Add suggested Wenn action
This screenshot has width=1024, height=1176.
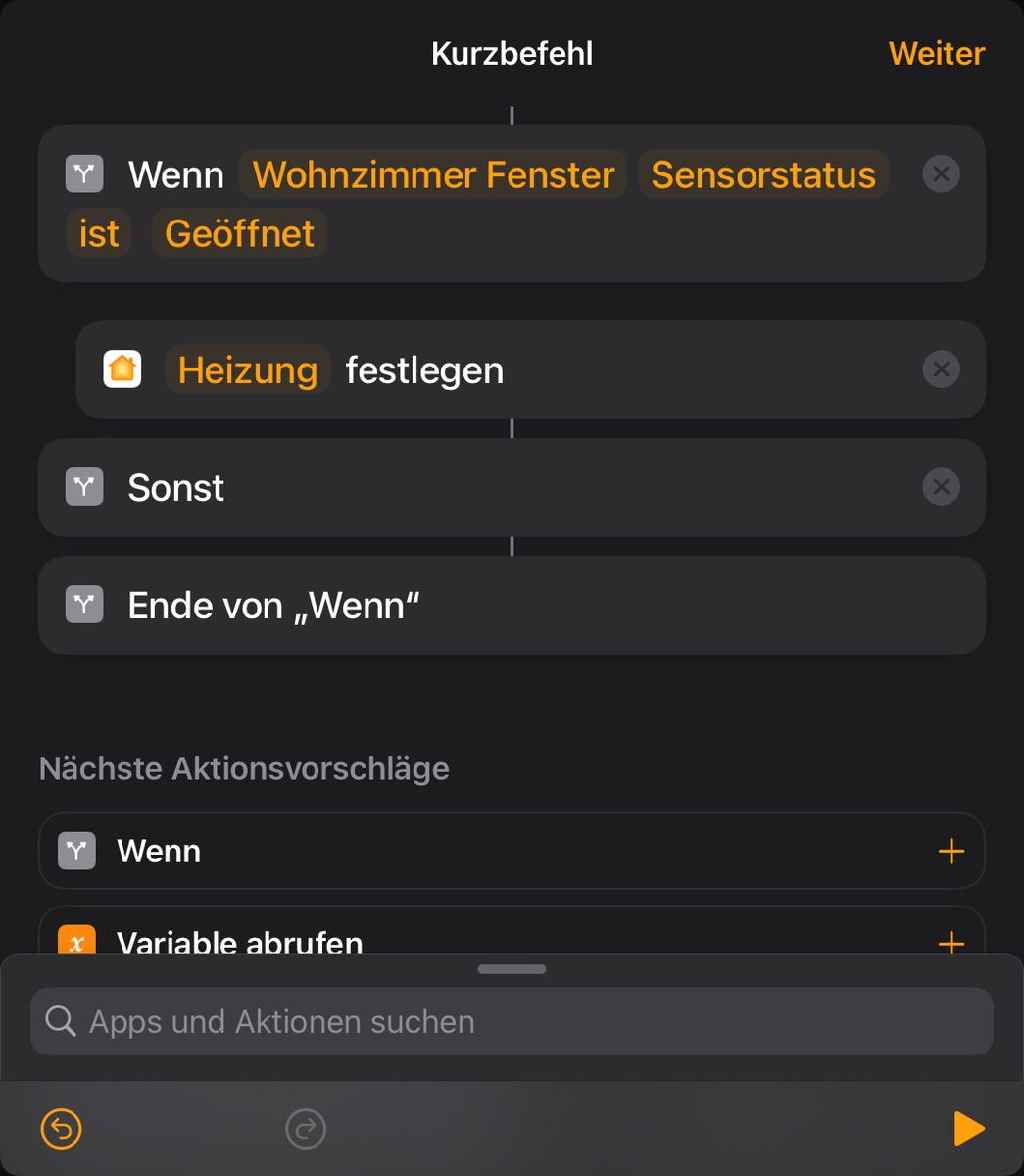point(951,851)
